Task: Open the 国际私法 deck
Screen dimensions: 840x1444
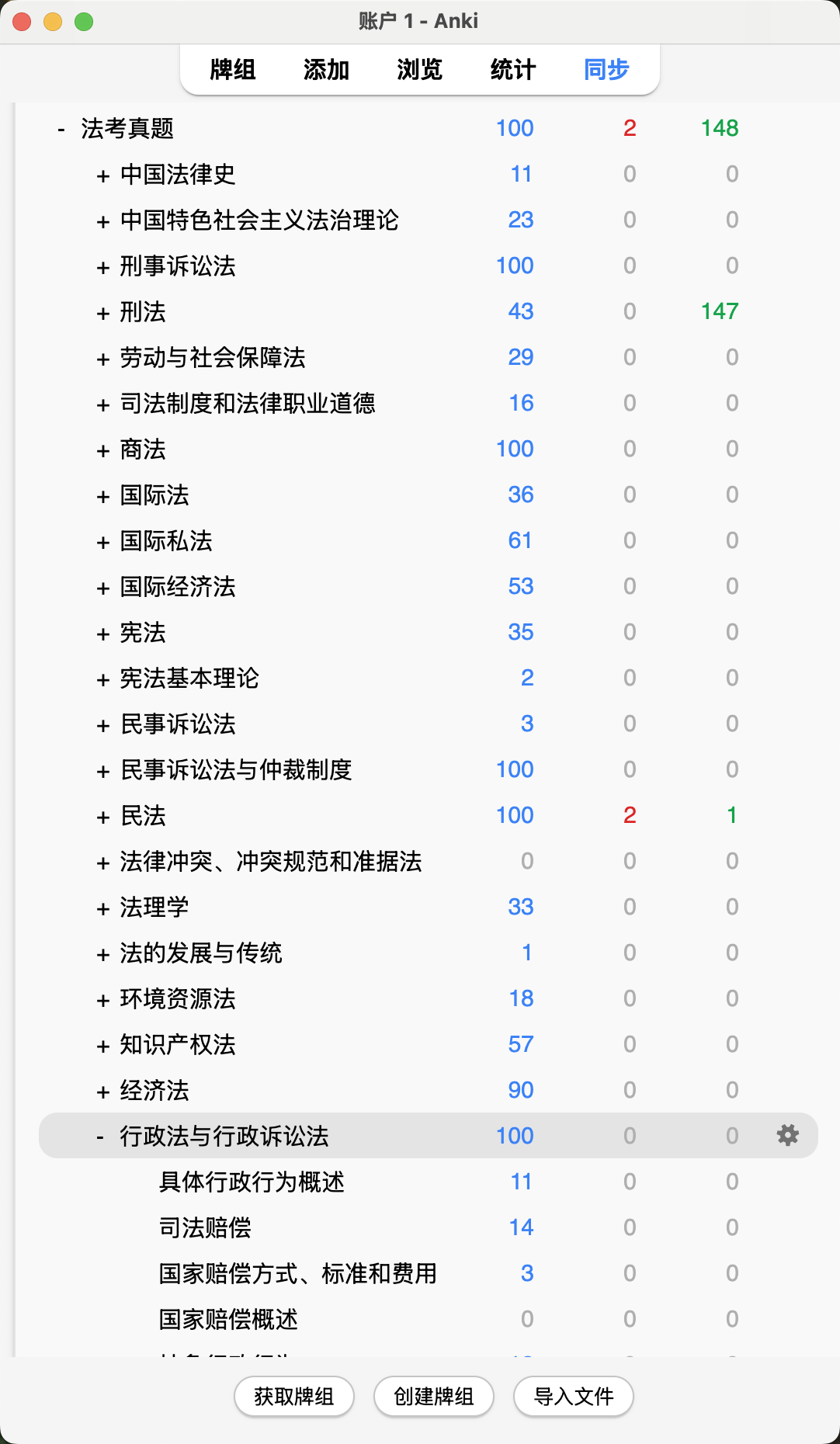Action: (x=166, y=541)
